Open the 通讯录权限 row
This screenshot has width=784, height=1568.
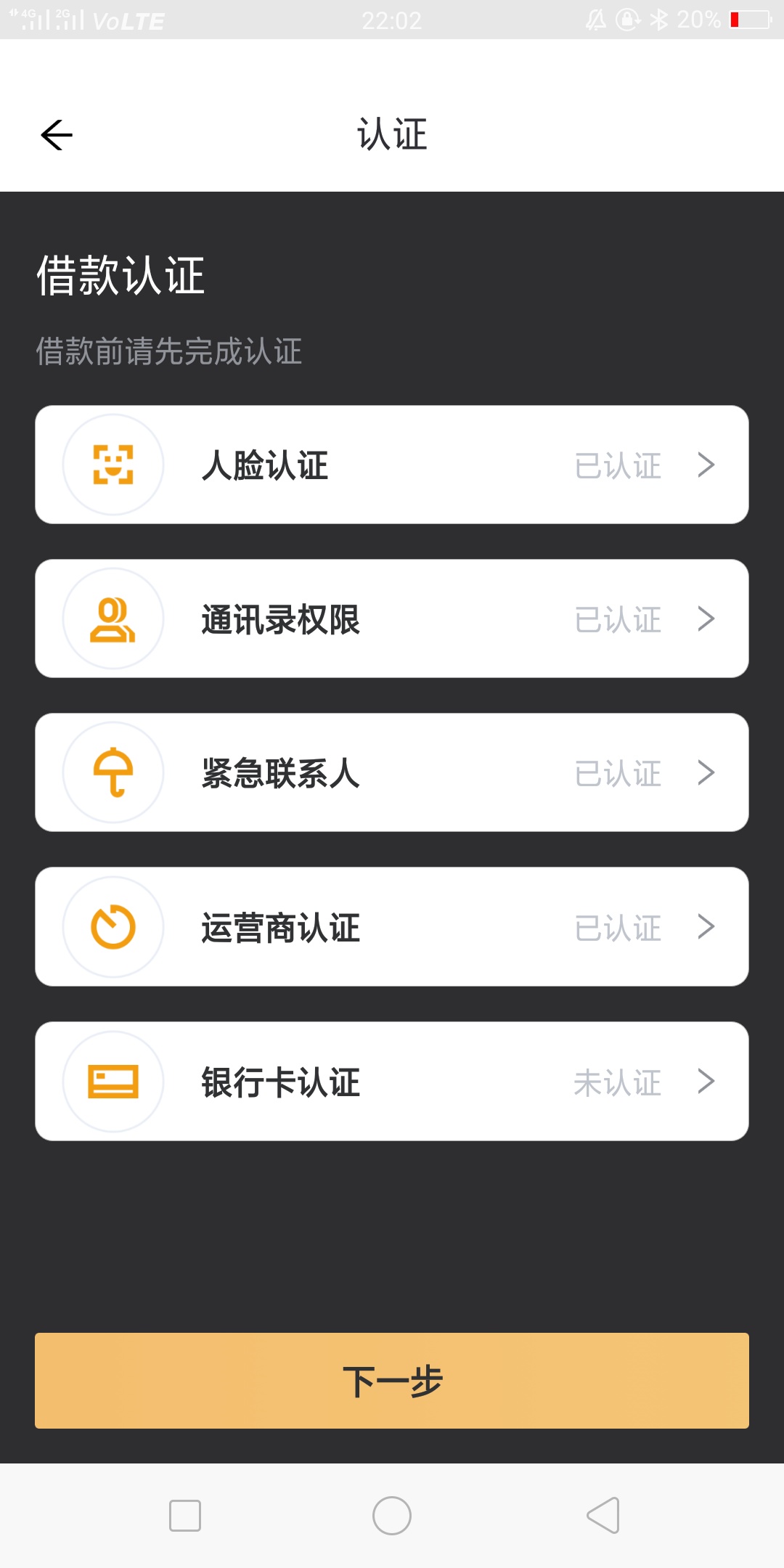point(392,618)
